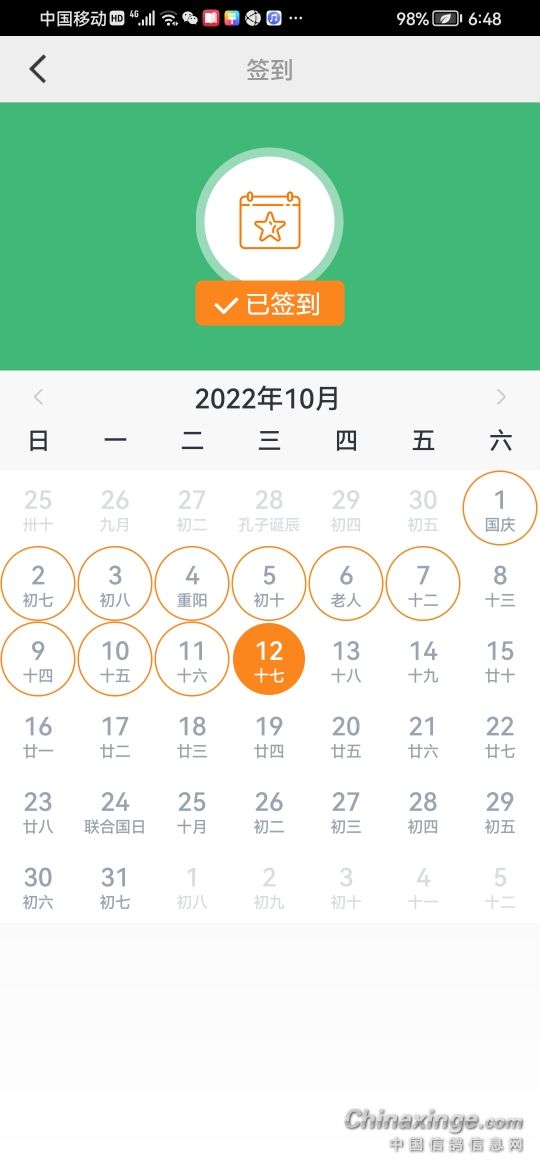Screen dimensions: 540x1170
Task: Select October 6 老人
Action: point(346,584)
